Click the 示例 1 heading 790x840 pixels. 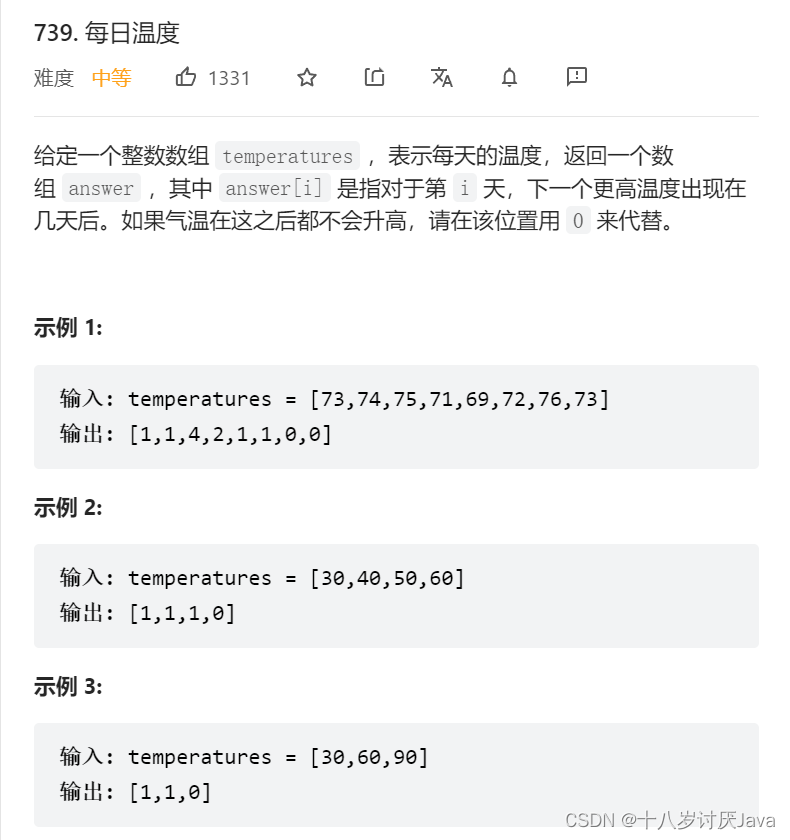click(x=65, y=327)
